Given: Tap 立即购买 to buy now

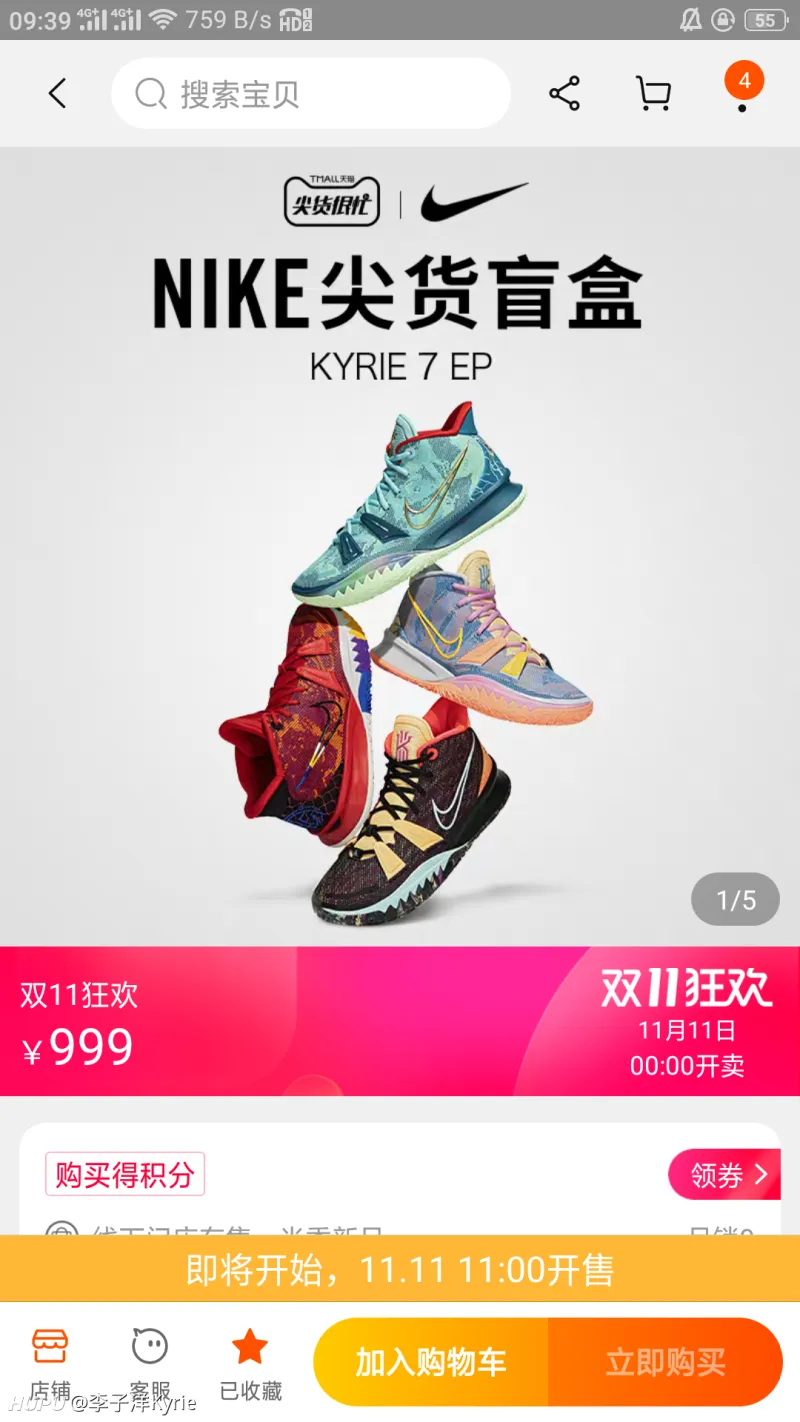Looking at the screenshot, I should click(x=665, y=1362).
